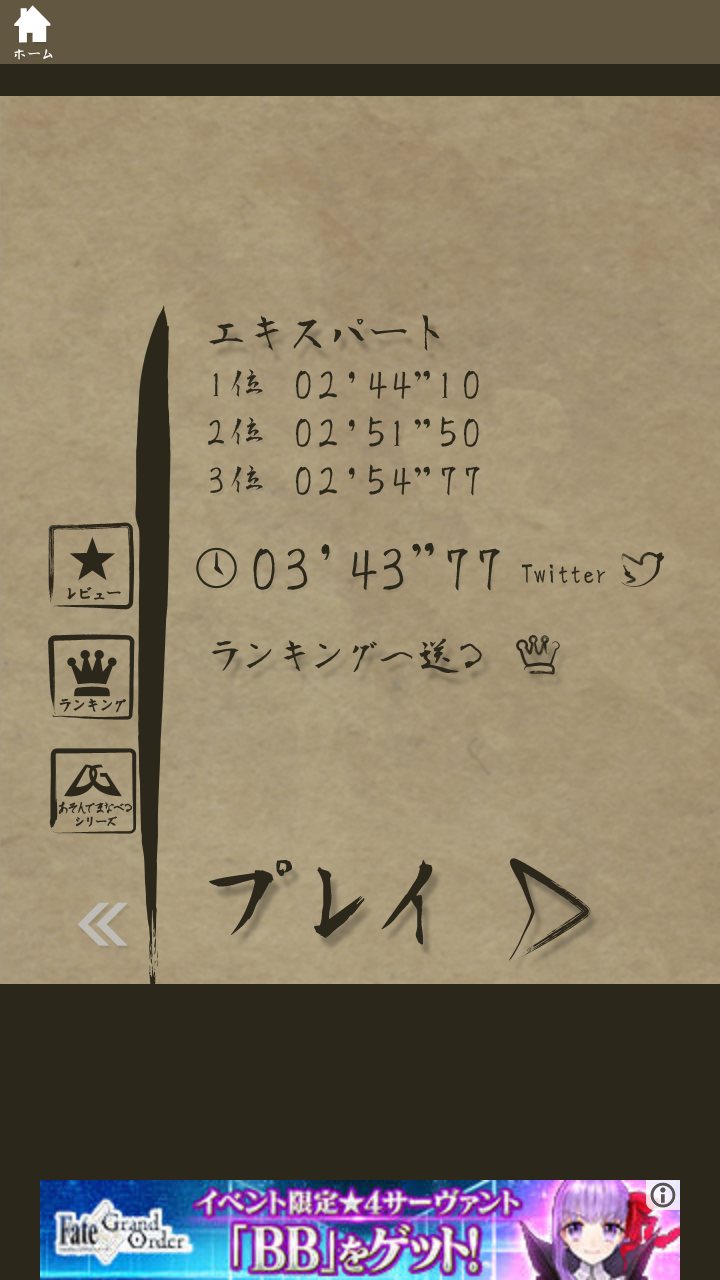Open the レビュー star review button
Viewport: 720px width, 1280px height.
[x=91, y=566]
